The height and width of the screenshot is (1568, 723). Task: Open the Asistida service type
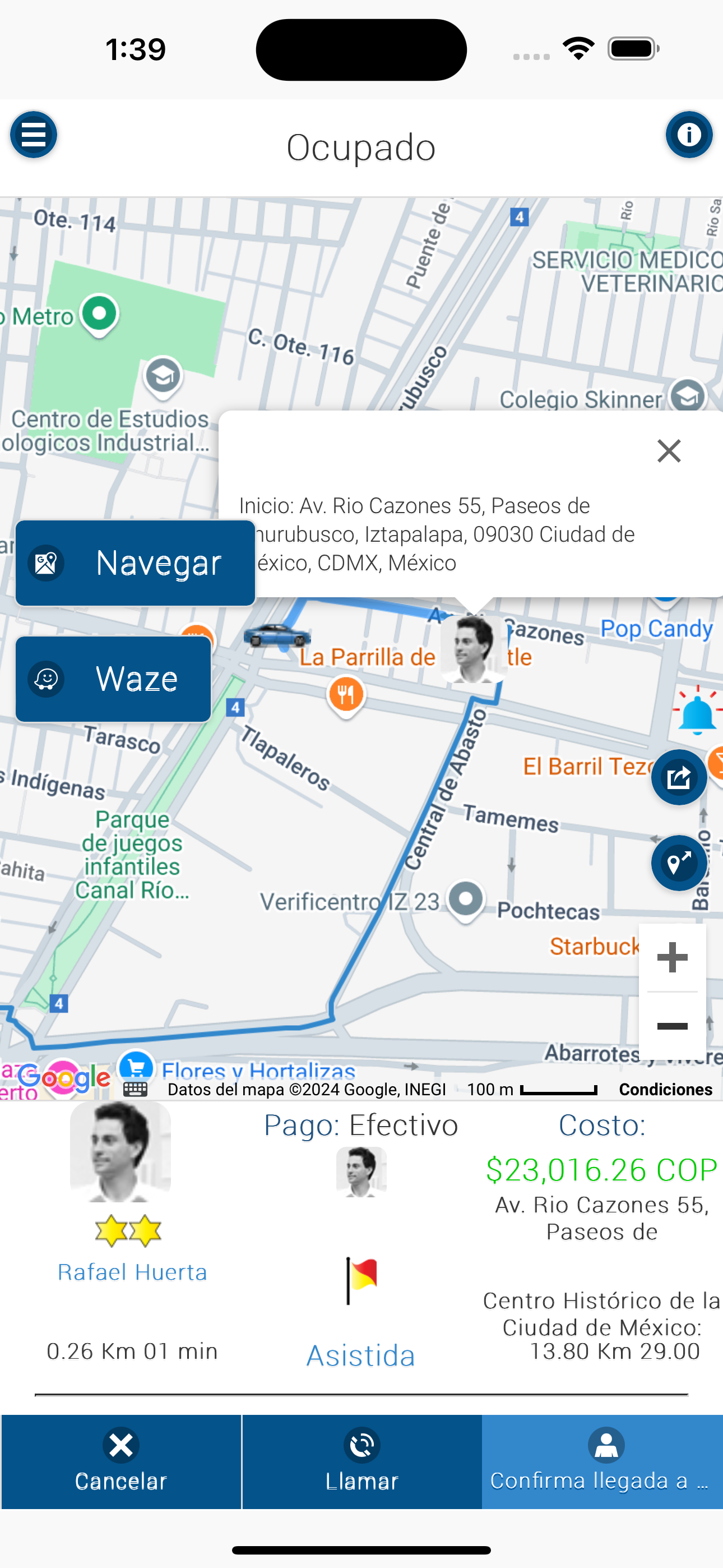(361, 1355)
